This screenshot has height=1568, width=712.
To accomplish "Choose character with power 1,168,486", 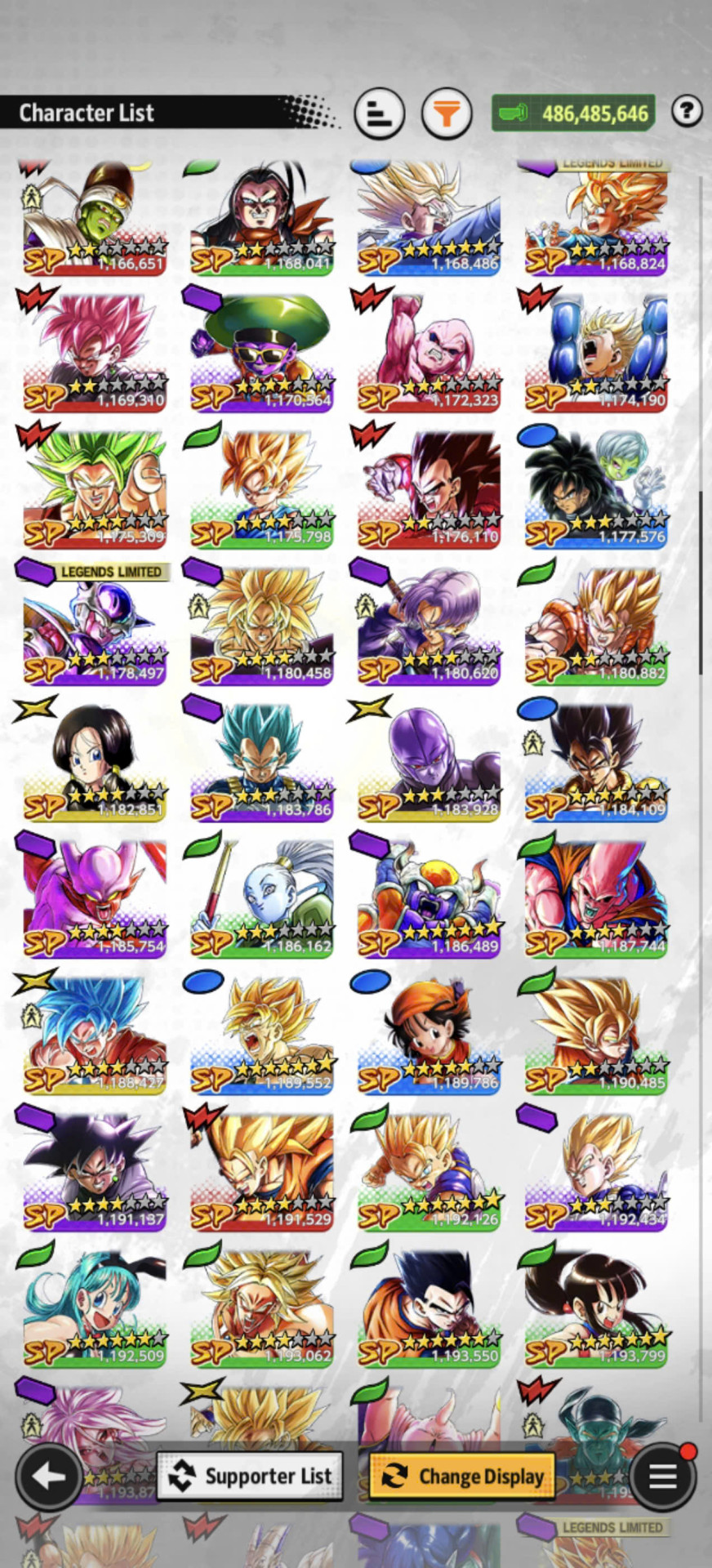I will (429, 218).
